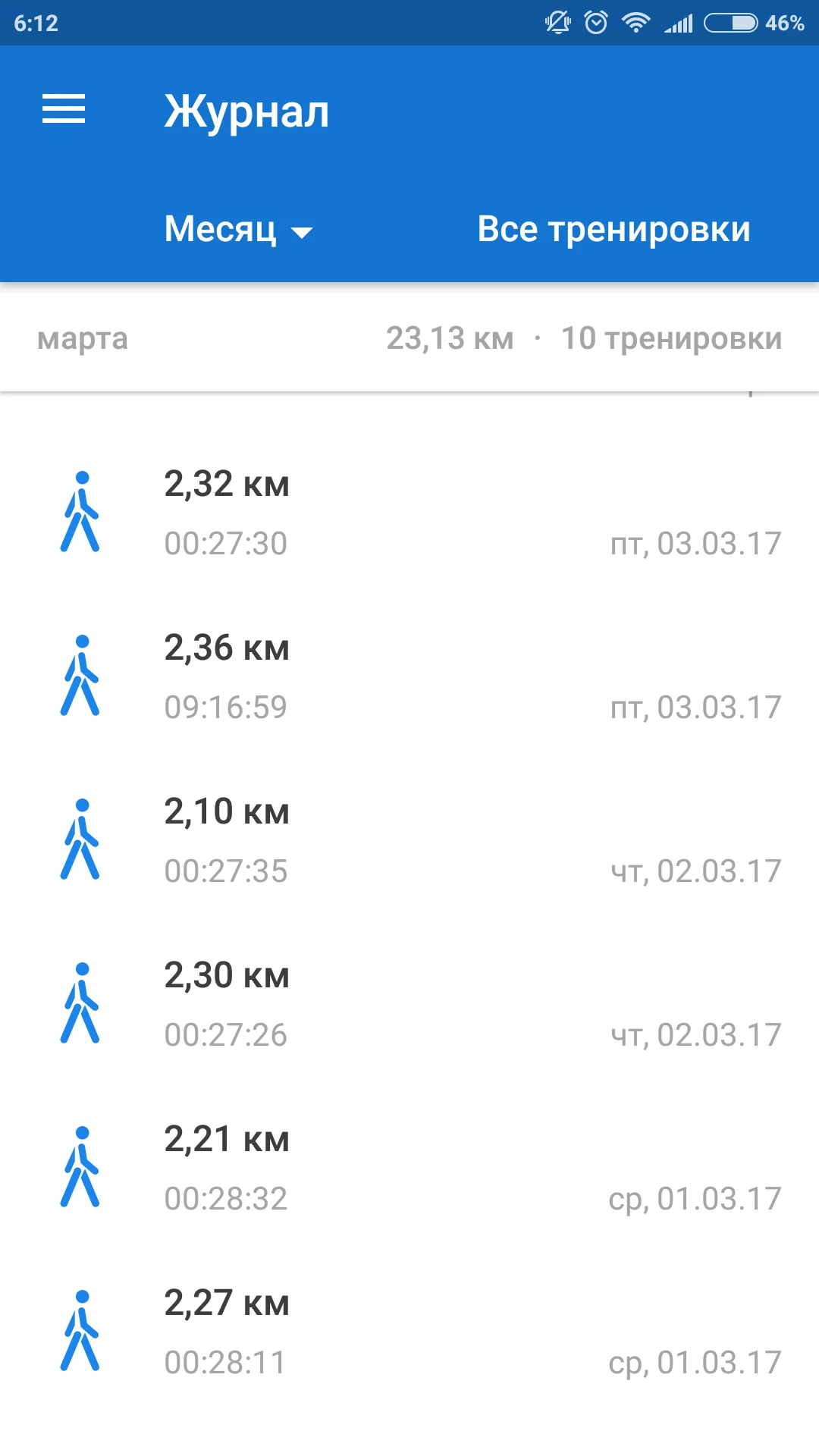The height and width of the screenshot is (1456, 819).
Task: Select the 2,21 км workout
Action: pyautogui.click(x=409, y=1168)
